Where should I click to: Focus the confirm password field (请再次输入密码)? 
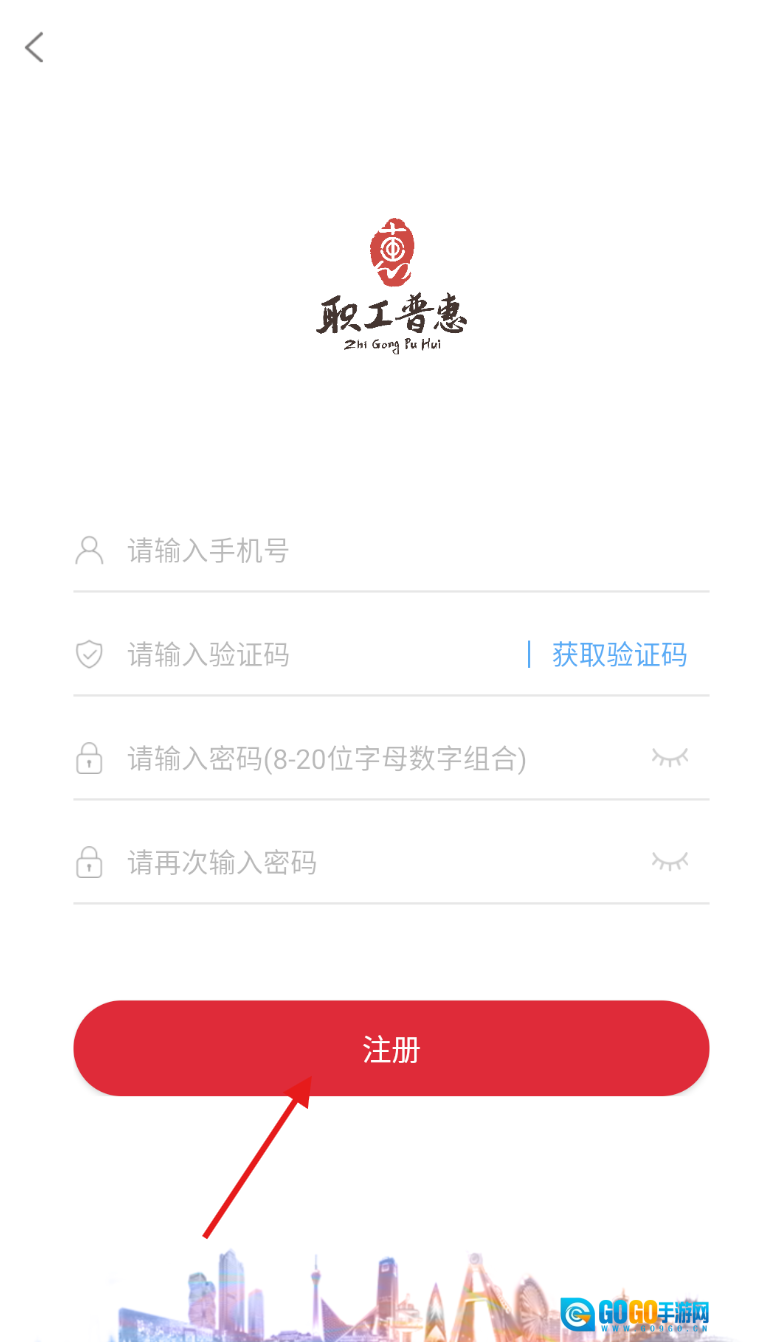pos(360,862)
